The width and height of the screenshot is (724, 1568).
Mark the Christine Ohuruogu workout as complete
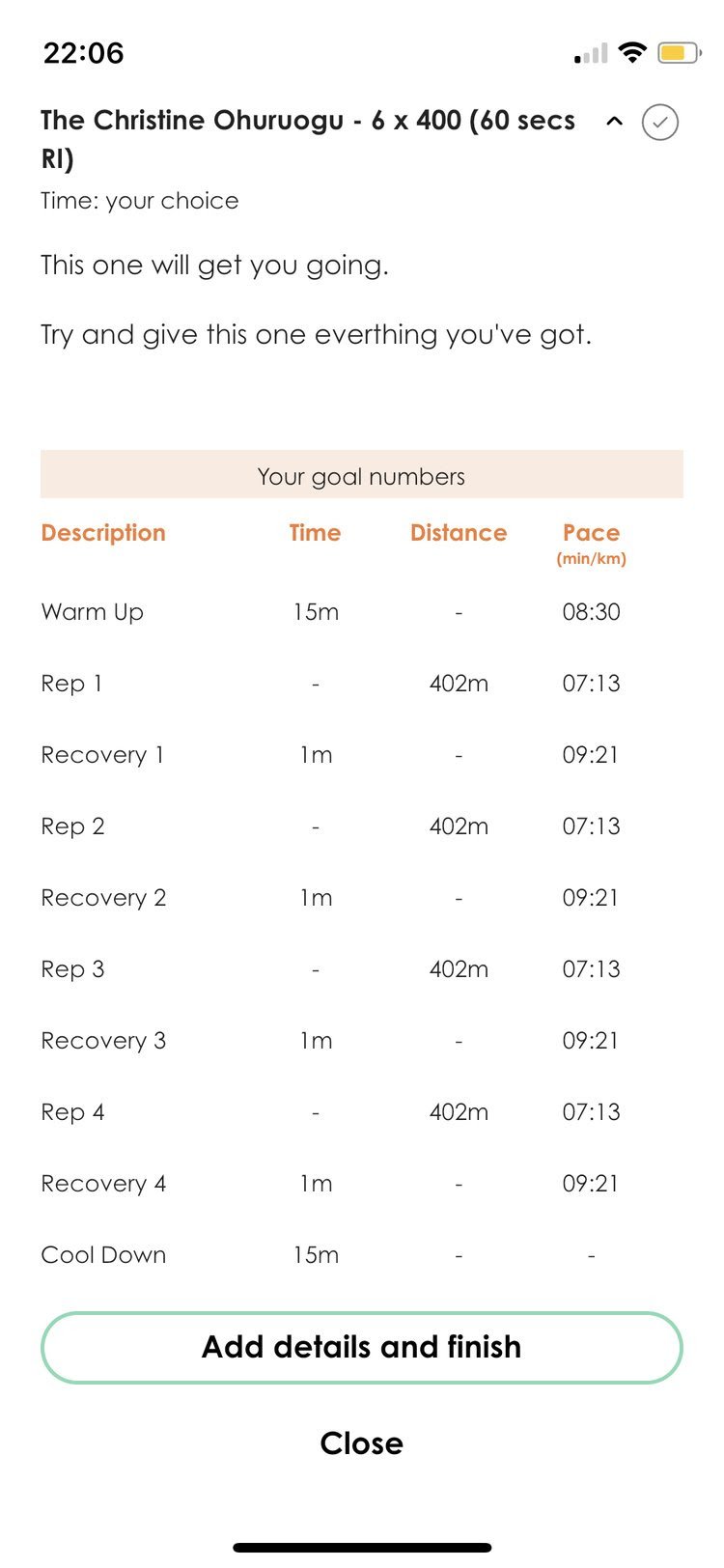click(660, 123)
